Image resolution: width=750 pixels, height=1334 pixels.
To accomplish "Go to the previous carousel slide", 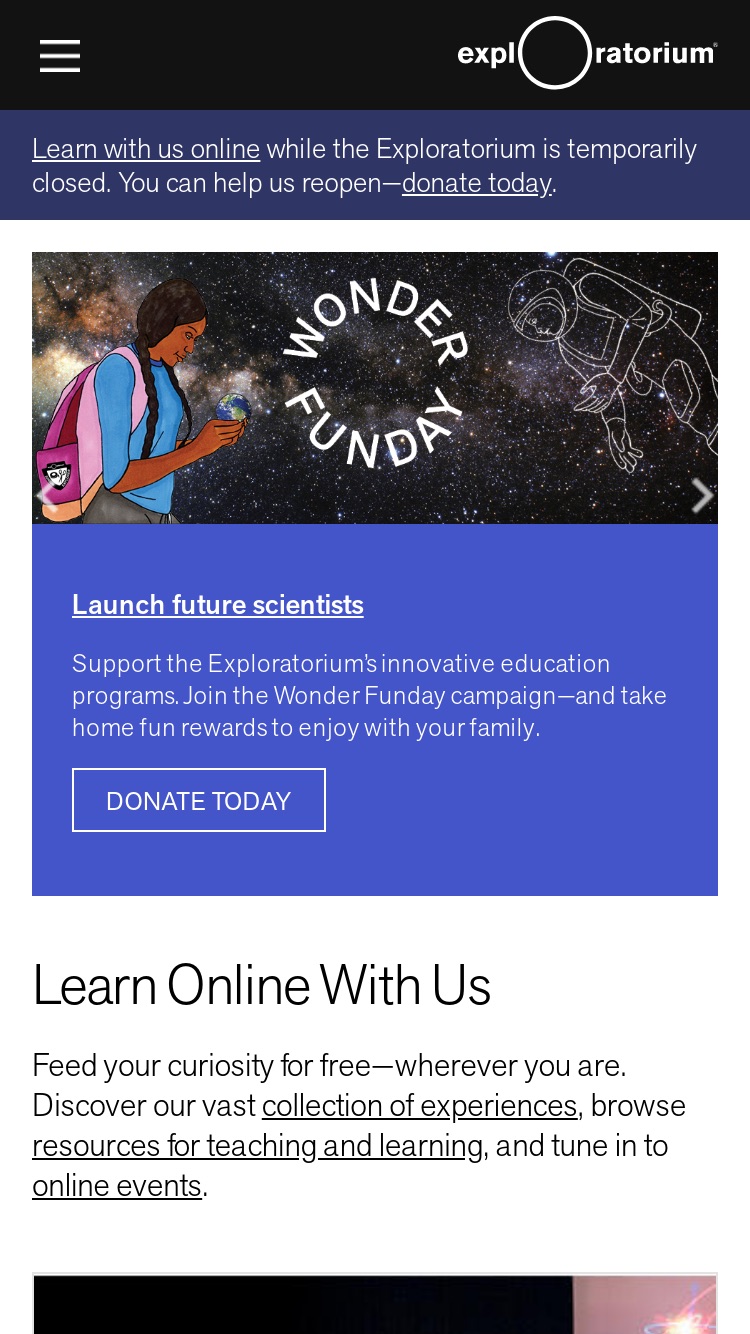I will coord(44,496).
